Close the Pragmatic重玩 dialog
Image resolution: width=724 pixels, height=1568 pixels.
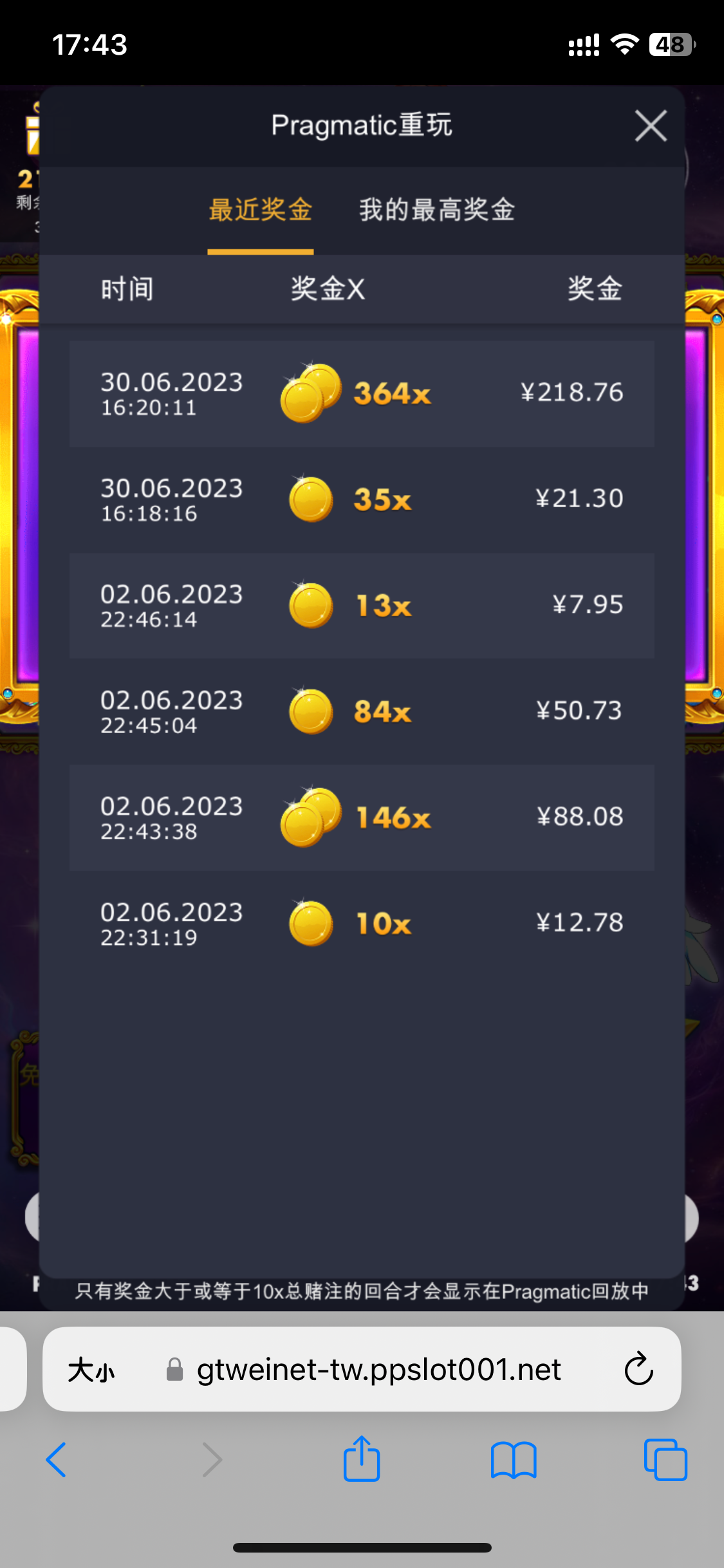coord(650,126)
